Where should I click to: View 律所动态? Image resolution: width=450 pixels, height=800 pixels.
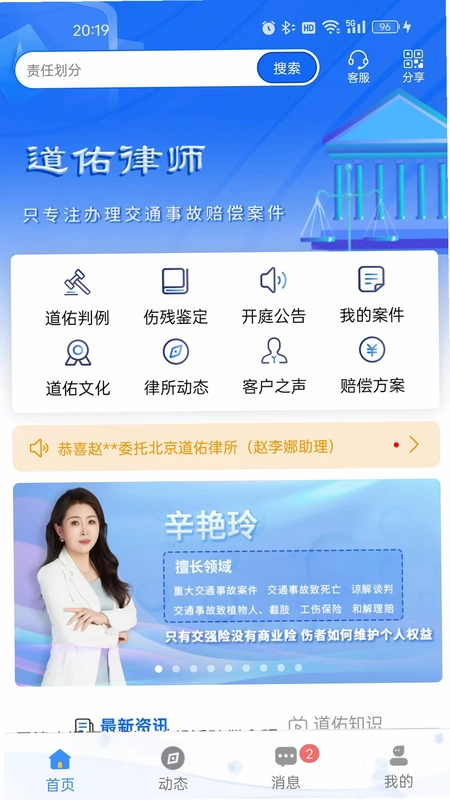[176, 367]
